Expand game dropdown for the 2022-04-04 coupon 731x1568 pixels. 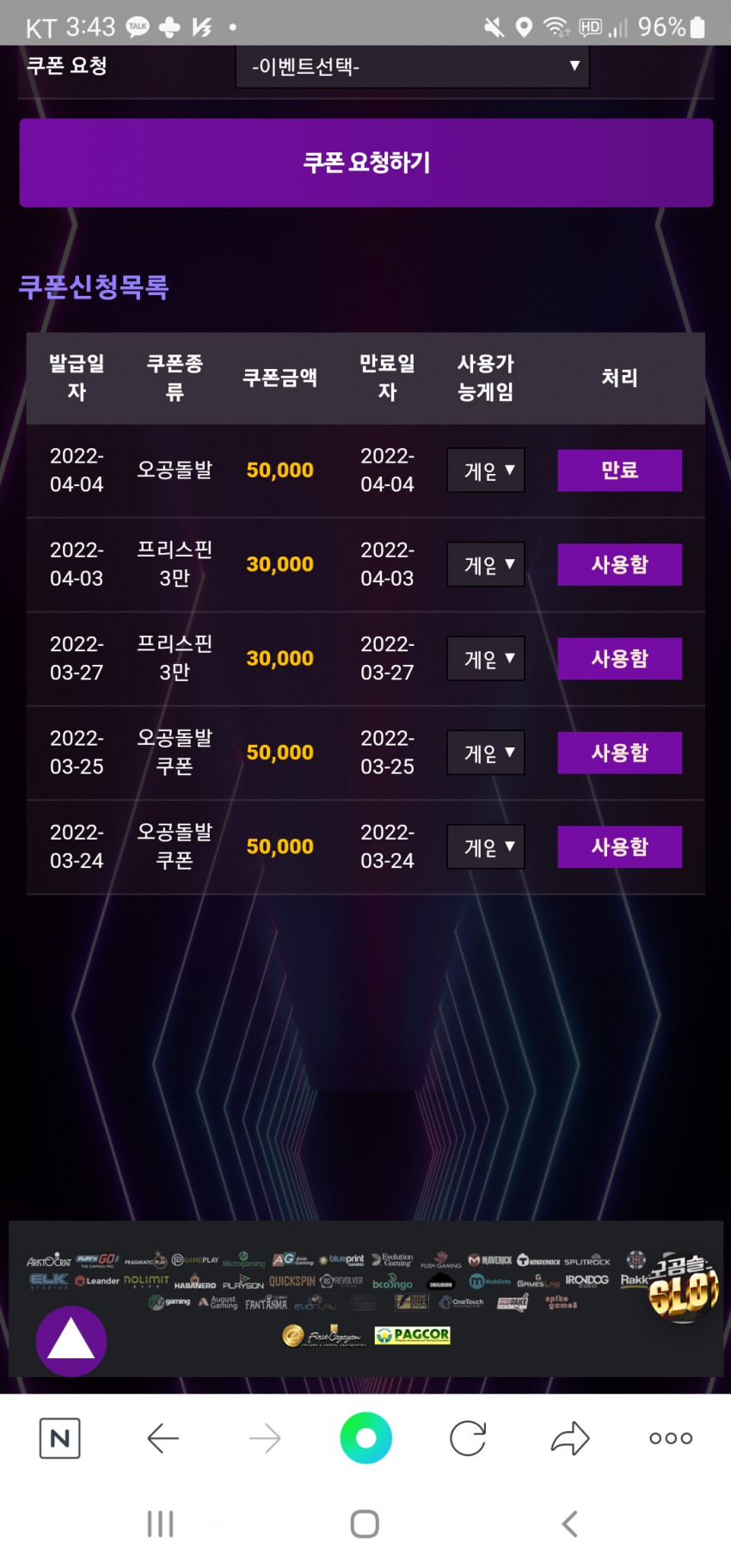(486, 470)
